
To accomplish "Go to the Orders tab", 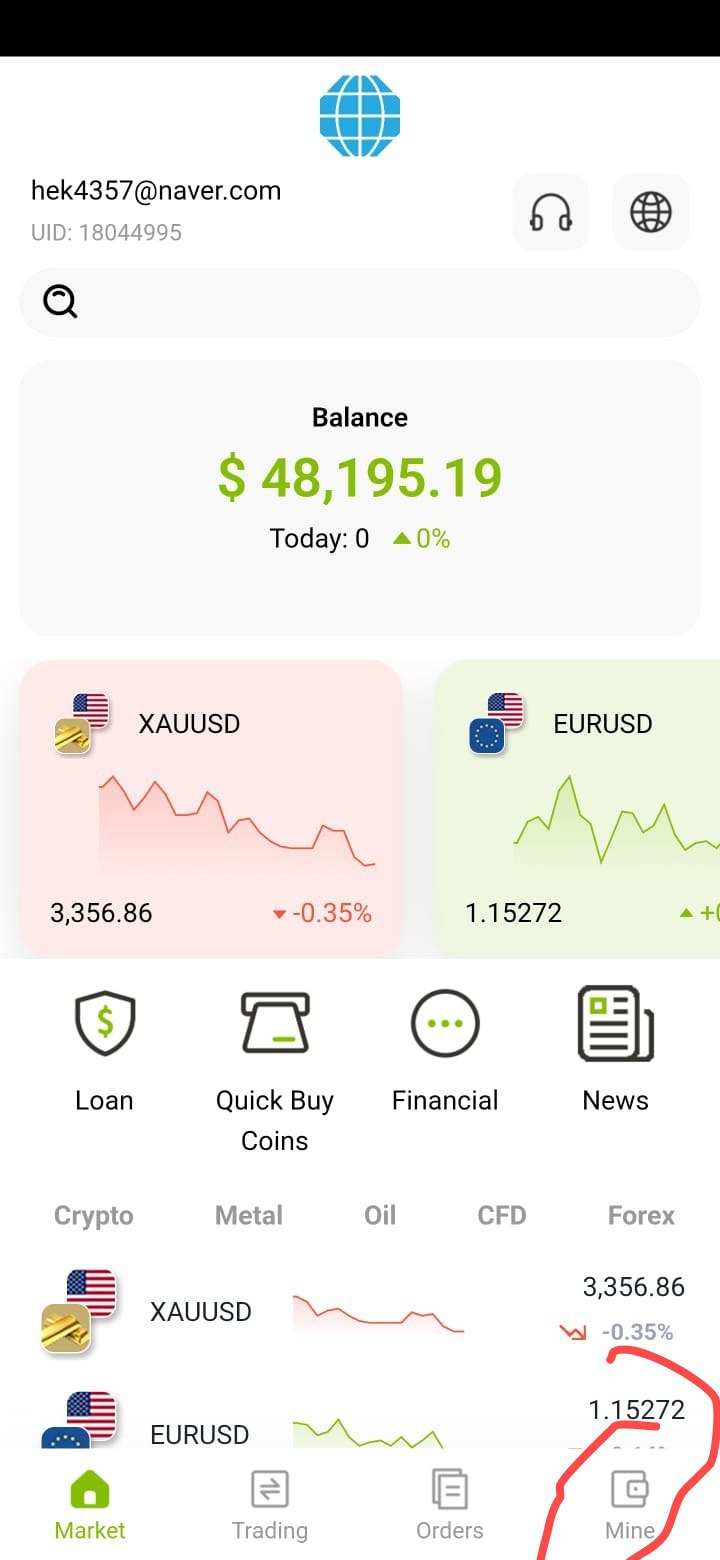I will coord(450,1505).
